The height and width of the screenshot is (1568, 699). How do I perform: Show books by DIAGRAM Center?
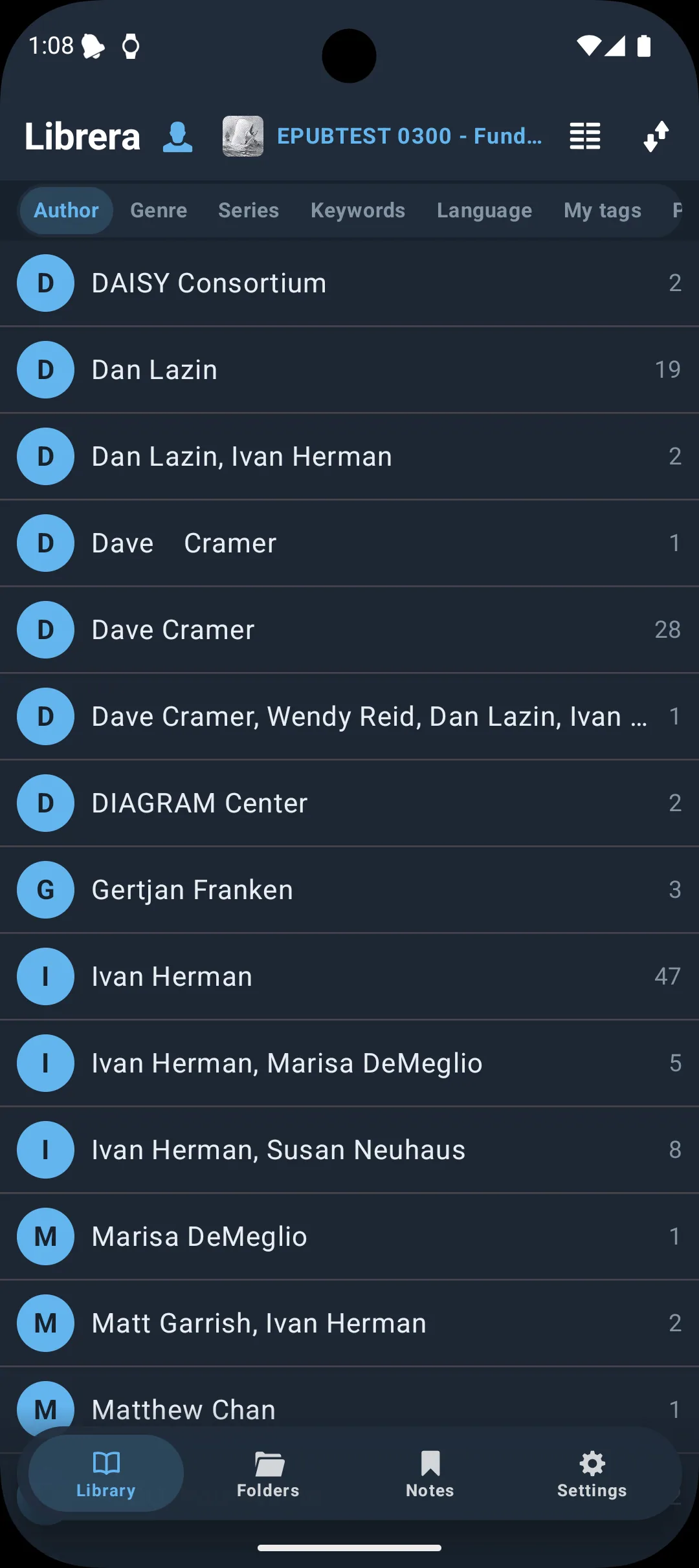(x=349, y=803)
